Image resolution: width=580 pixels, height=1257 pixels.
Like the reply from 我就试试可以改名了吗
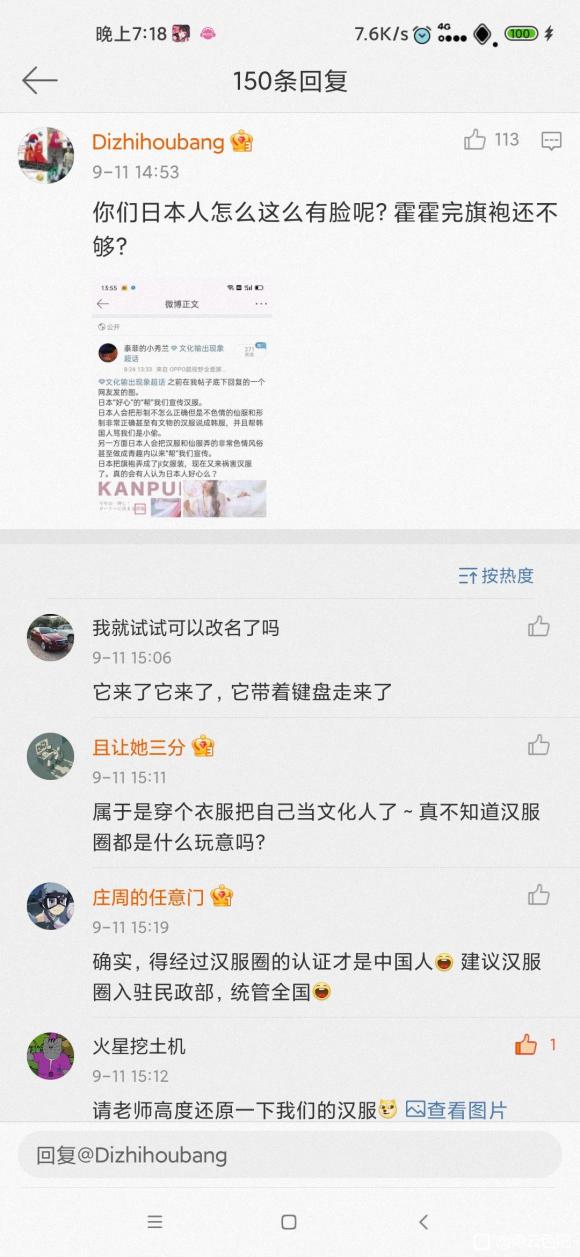pos(539,627)
